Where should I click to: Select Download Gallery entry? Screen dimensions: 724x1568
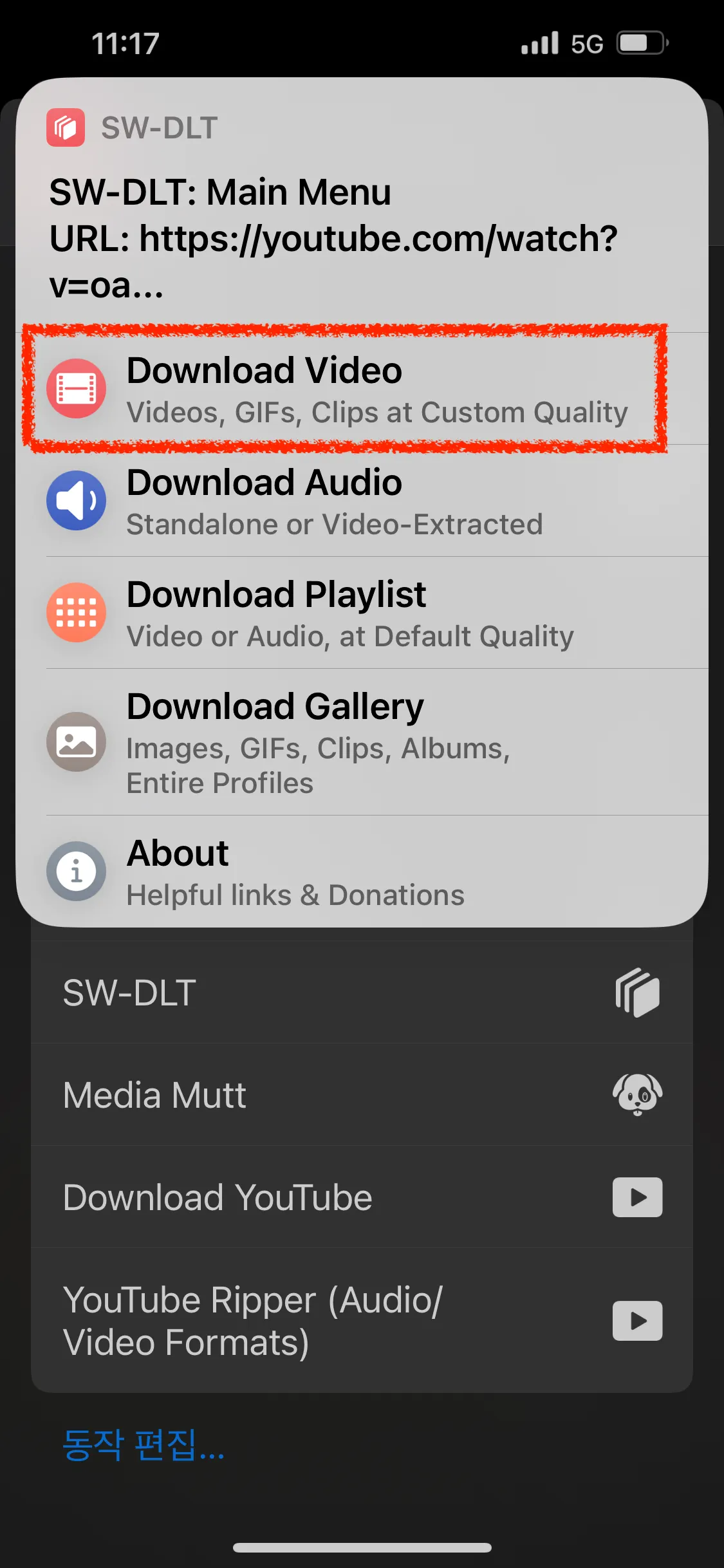[360, 742]
